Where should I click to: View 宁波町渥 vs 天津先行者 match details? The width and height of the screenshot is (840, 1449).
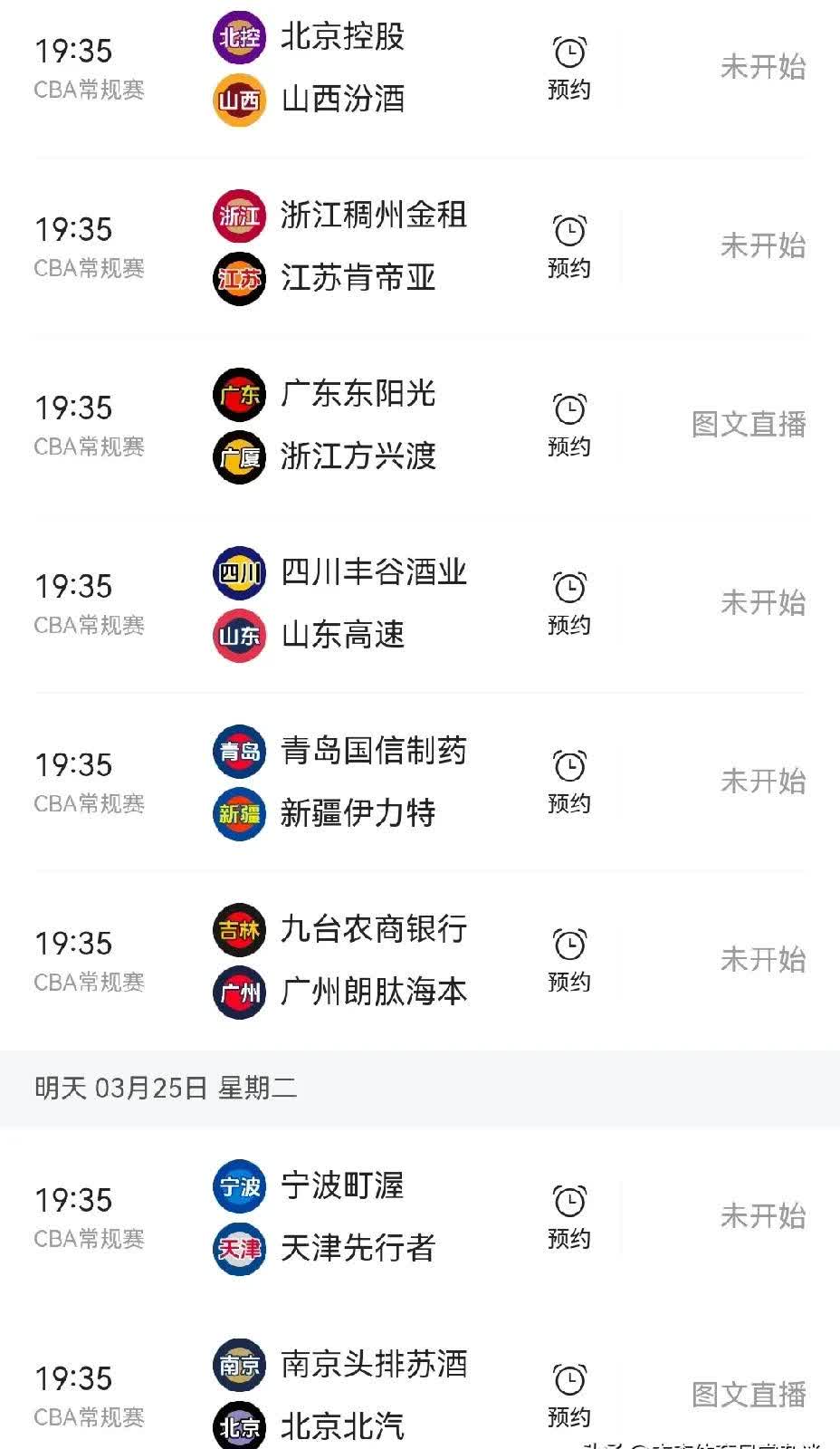tap(358, 1217)
